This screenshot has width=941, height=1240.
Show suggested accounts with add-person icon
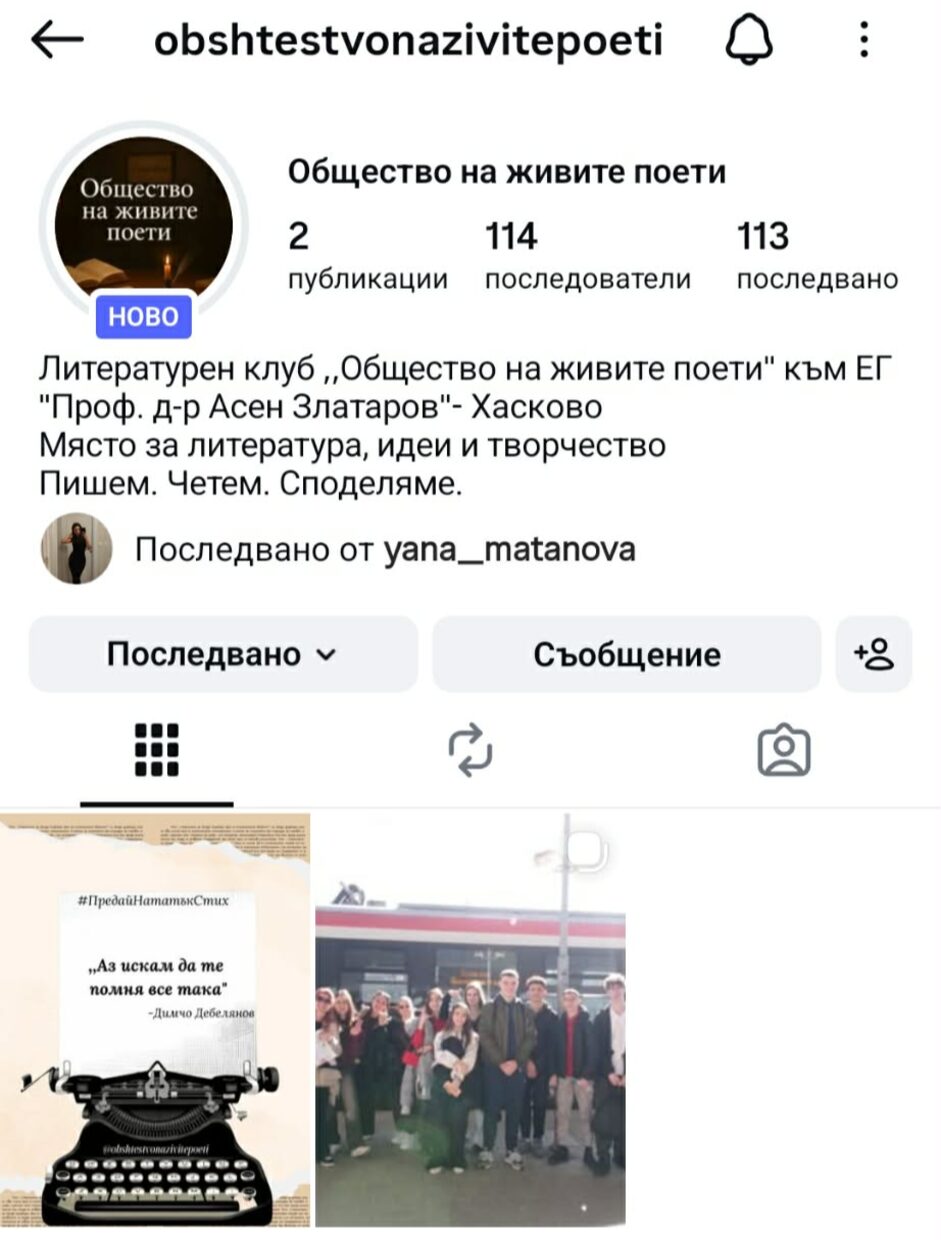[874, 655]
